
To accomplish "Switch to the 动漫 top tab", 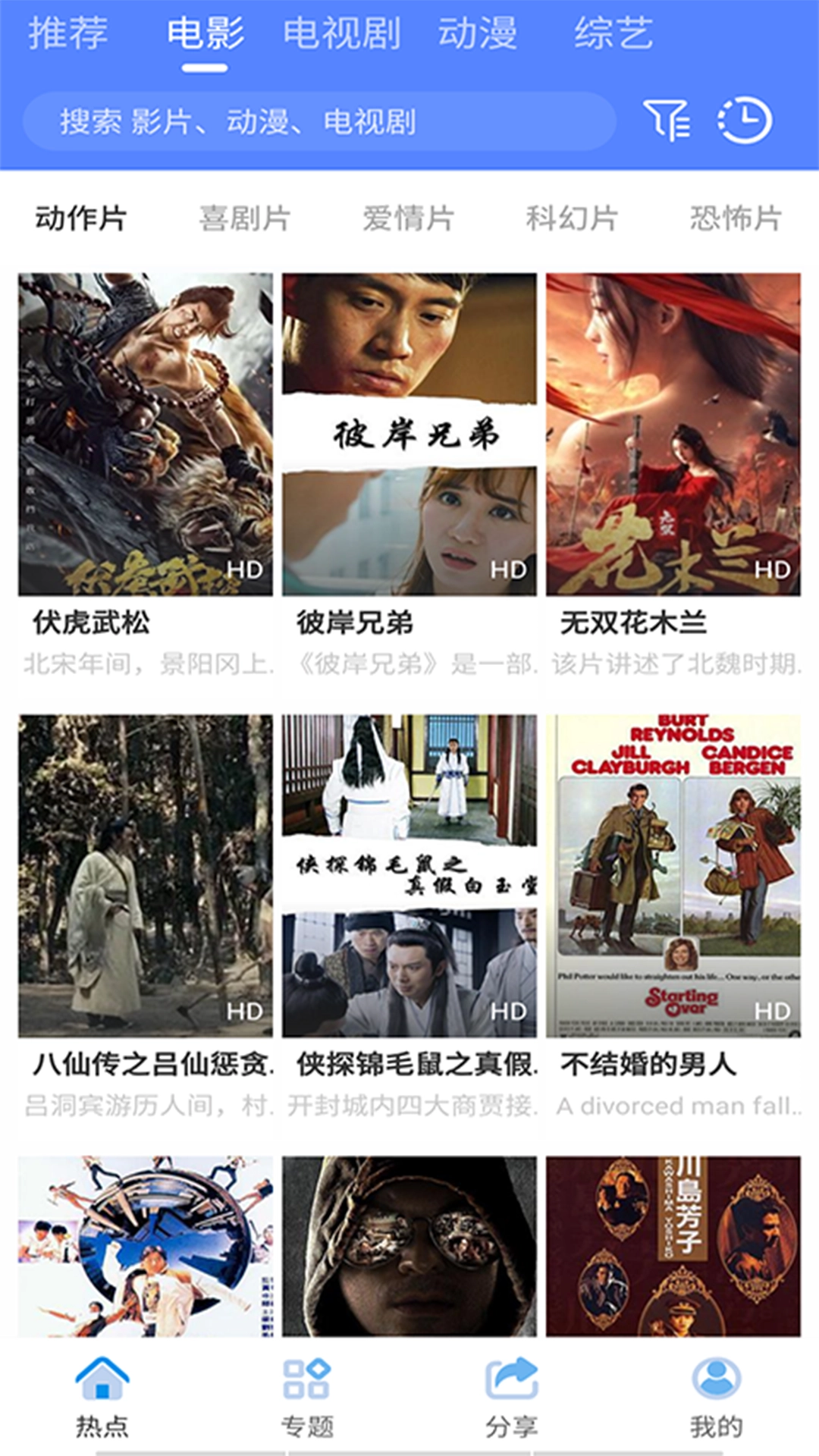I will pyautogui.click(x=478, y=34).
